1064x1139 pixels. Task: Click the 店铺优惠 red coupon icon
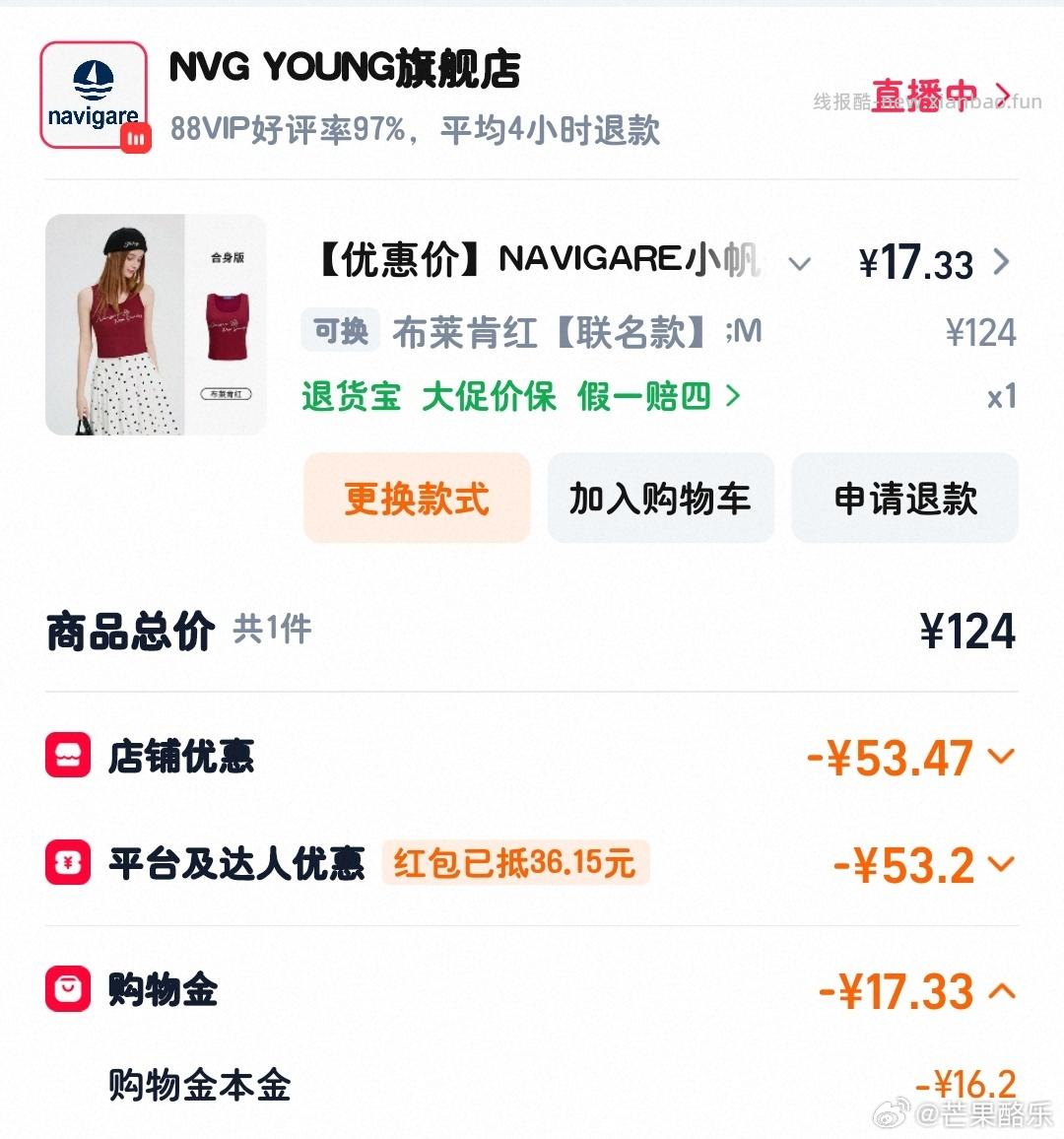pyautogui.click(x=67, y=757)
